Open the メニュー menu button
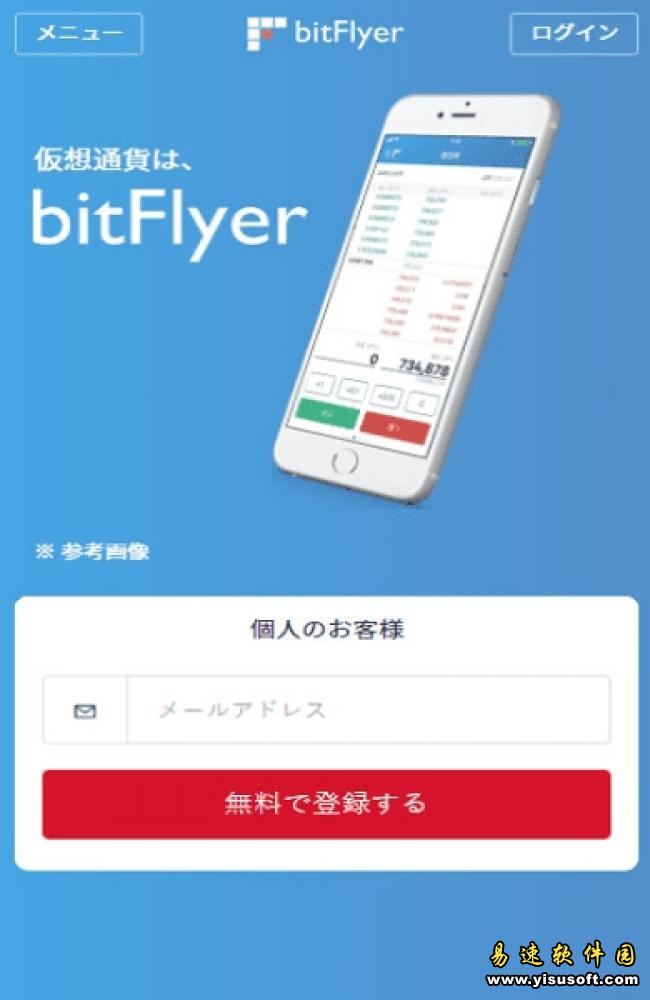The width and height of the screenshot is (650, 1000). coord(78,33)
